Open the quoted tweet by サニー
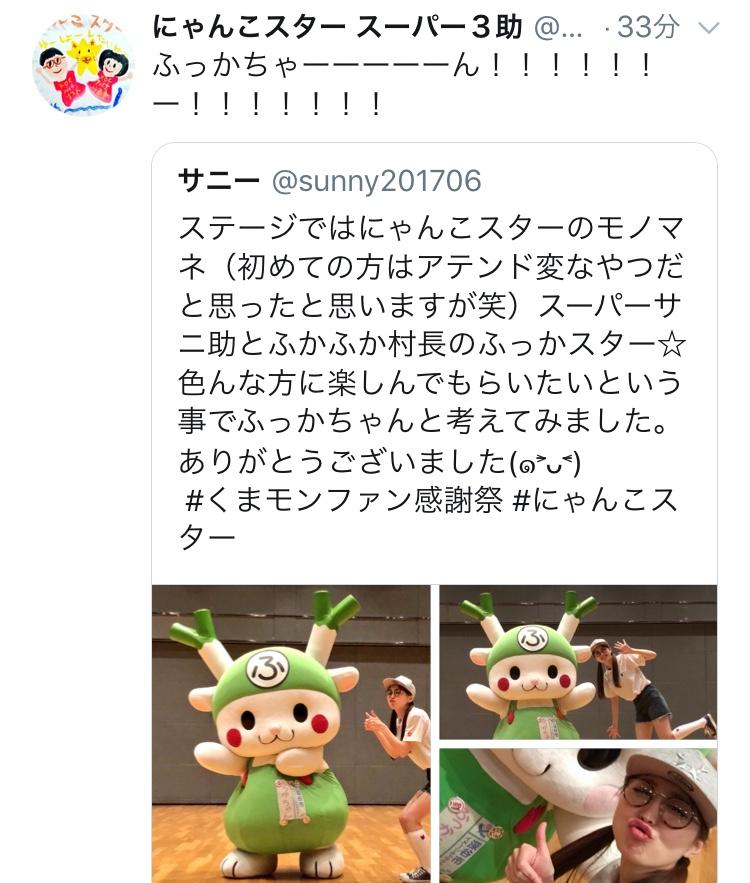 pyautogui.click(x=433, y=360)
